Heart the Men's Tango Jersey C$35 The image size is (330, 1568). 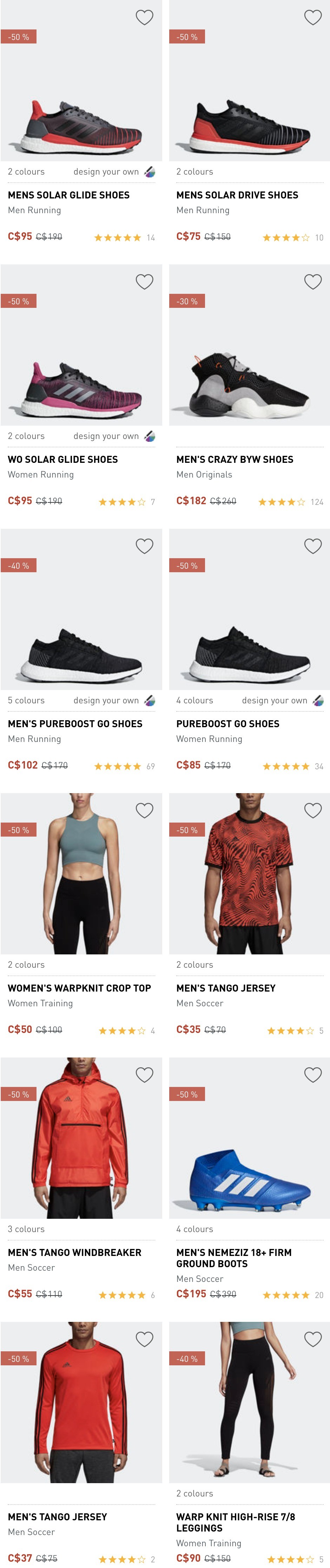(312, 810)
